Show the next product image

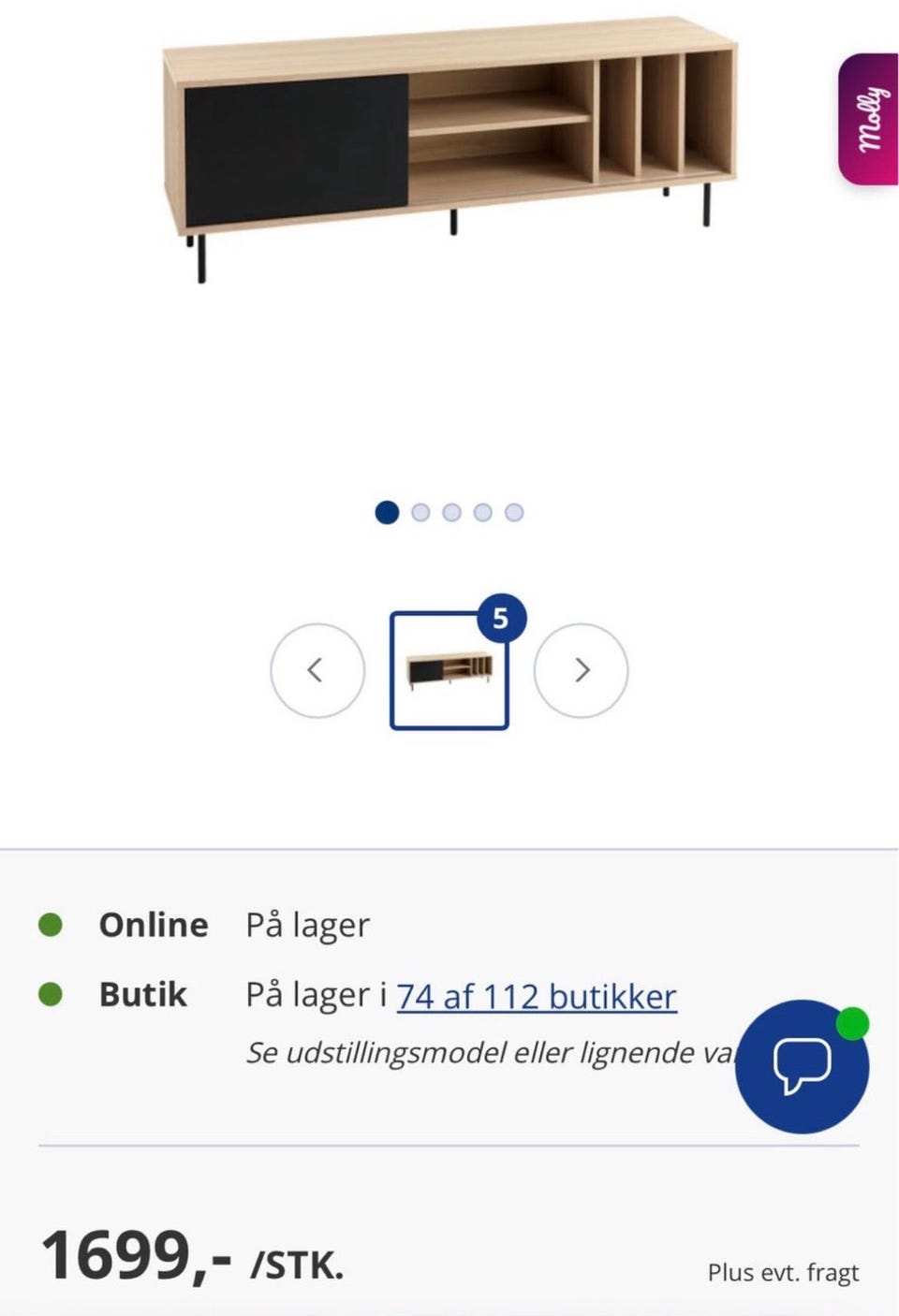click(581, 670)
